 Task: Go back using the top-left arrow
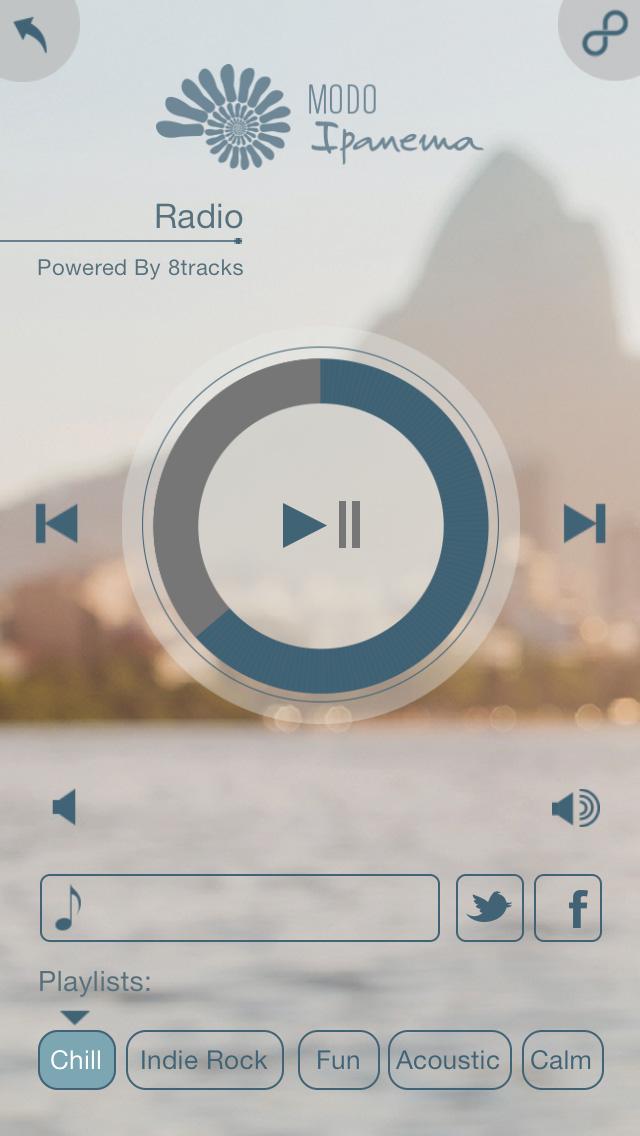[32, 35]
